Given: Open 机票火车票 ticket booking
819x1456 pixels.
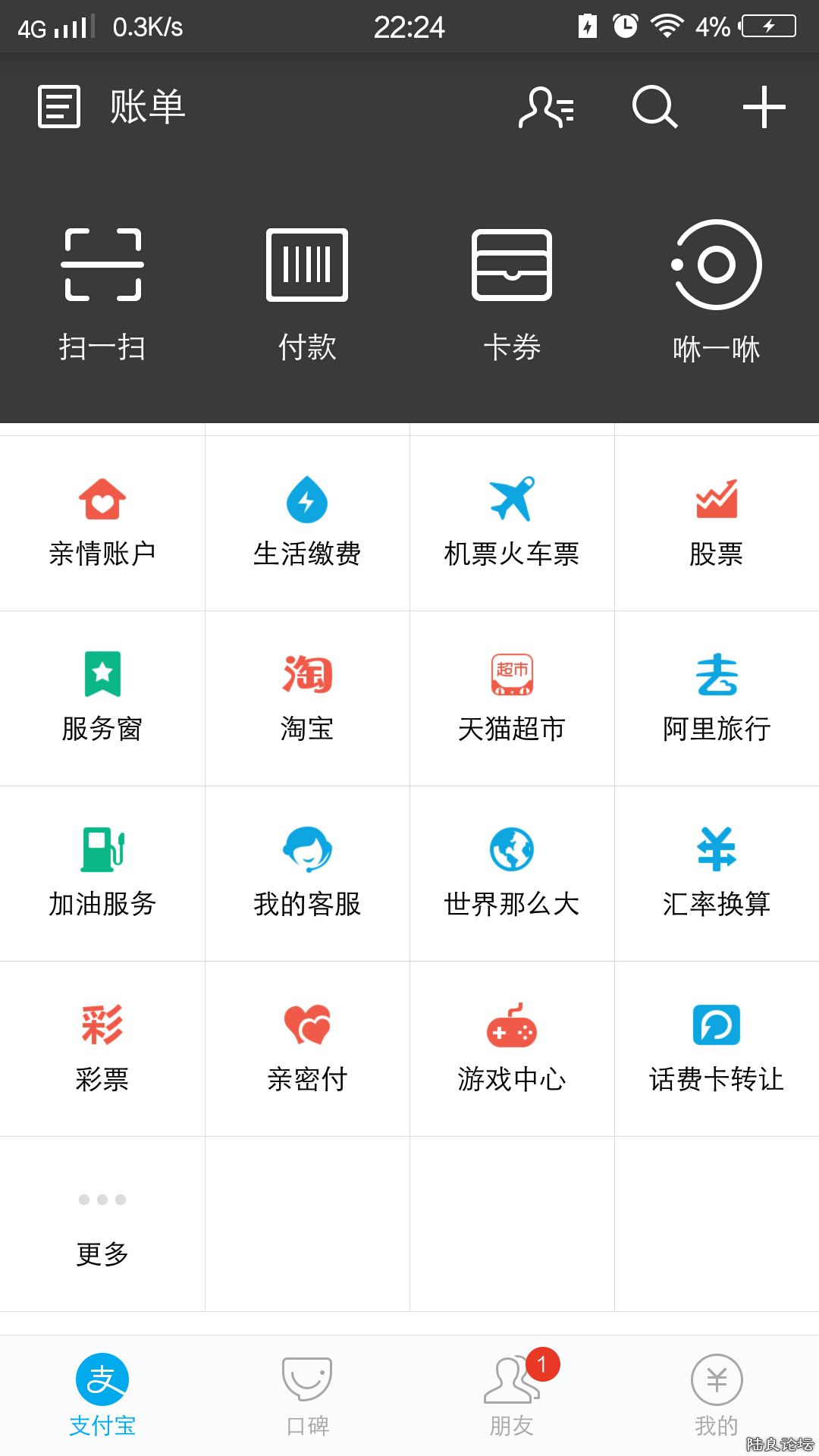Looking at the screenshot, I should (512, 523).
